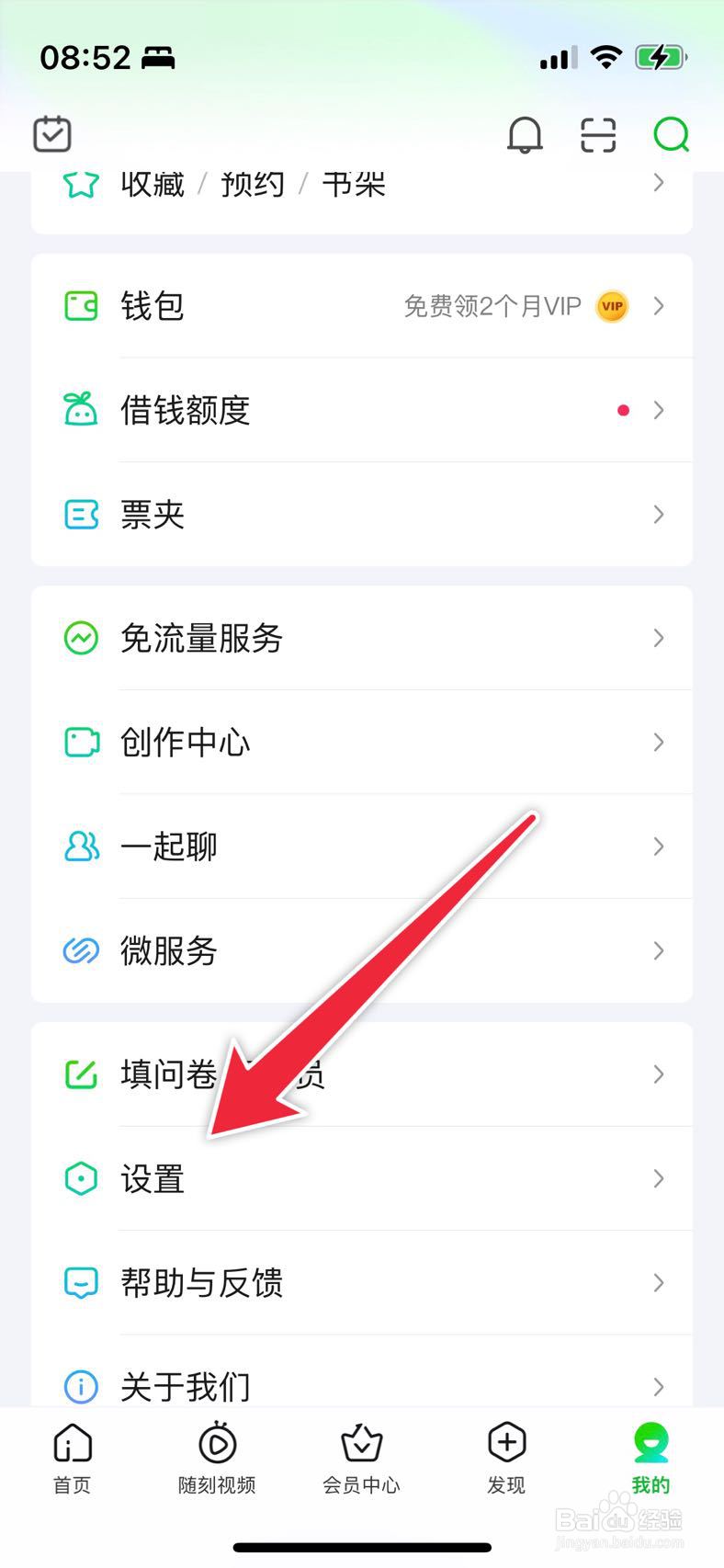The width and height of the screenshot is (724, 1568).
Task: Expand the 帮助与反馈 row arrow
Action: (658, 1283)
